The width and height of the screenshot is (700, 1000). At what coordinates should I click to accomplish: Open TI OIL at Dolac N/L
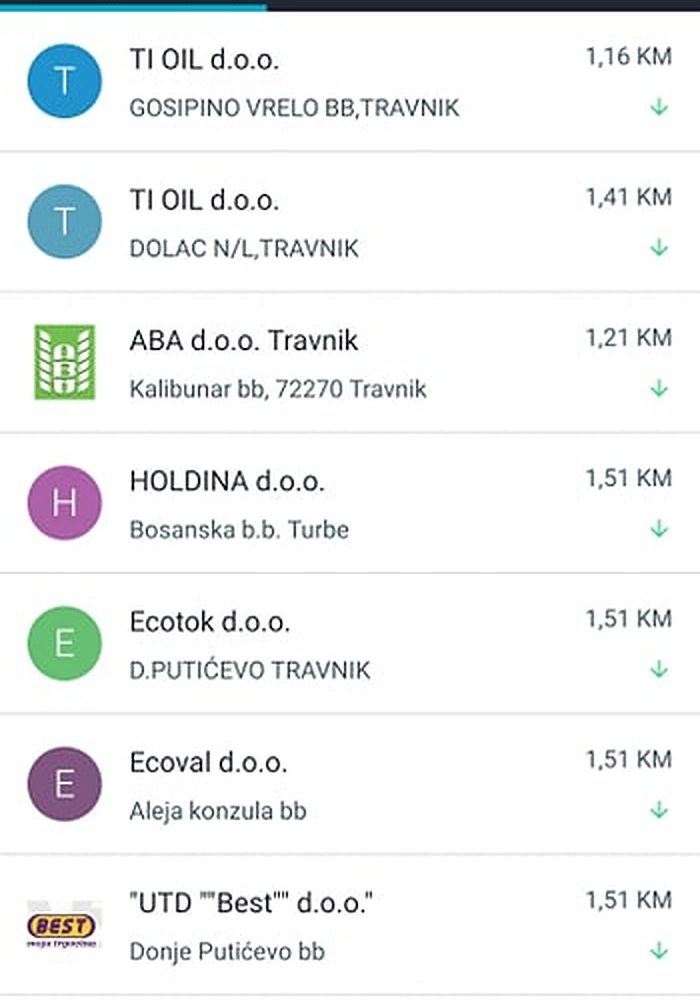(x=300, y=222)
